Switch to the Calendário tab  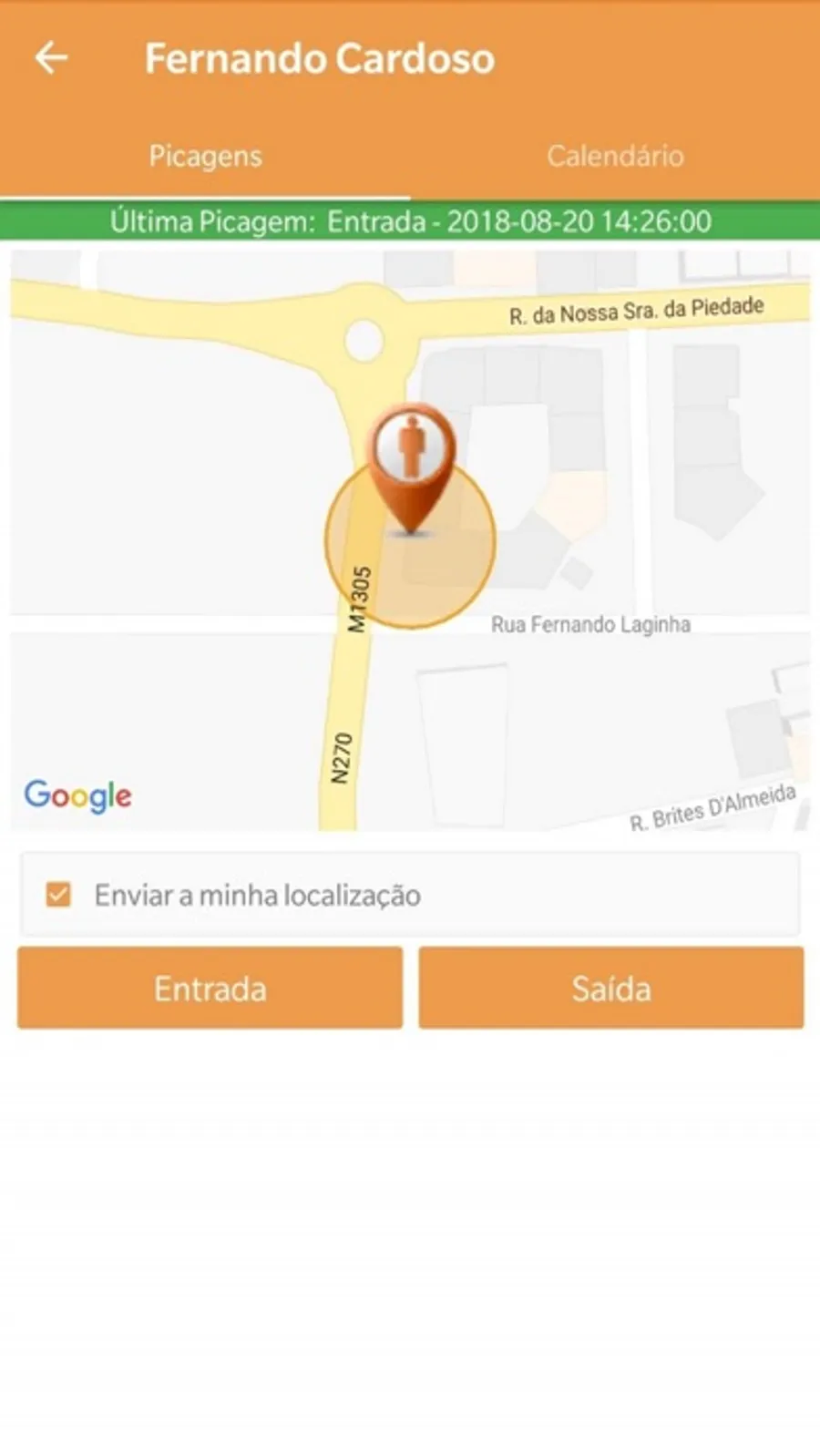[615, 156]
